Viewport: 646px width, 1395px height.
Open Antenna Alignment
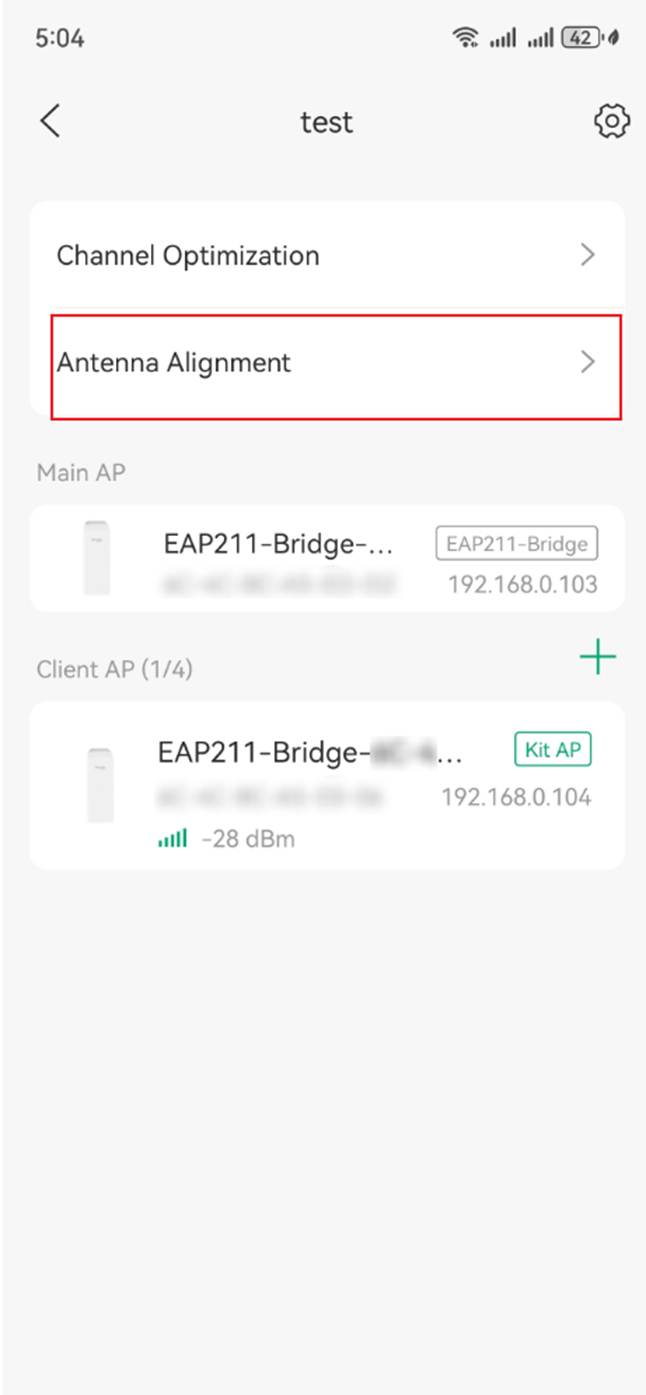(326, 362)
